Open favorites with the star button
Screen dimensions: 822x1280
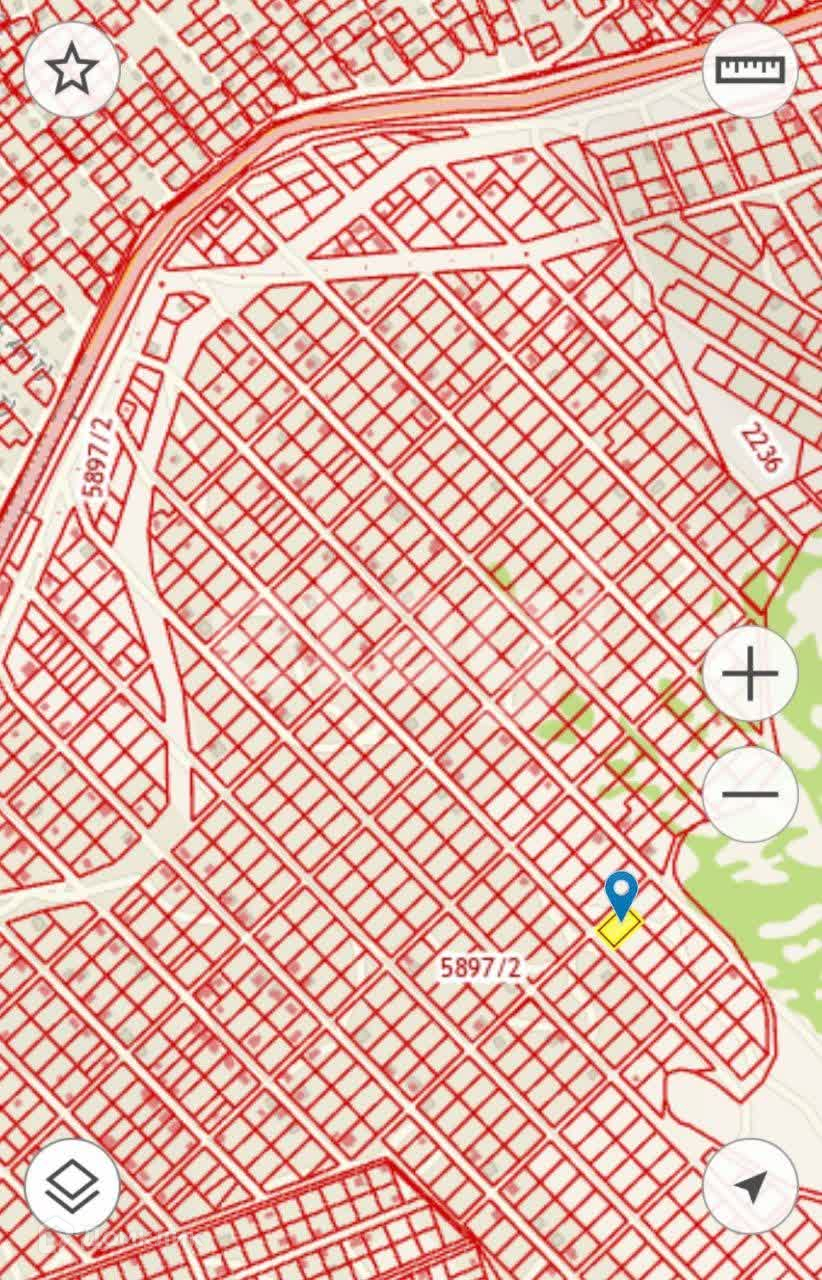click(x=72, y=71)
